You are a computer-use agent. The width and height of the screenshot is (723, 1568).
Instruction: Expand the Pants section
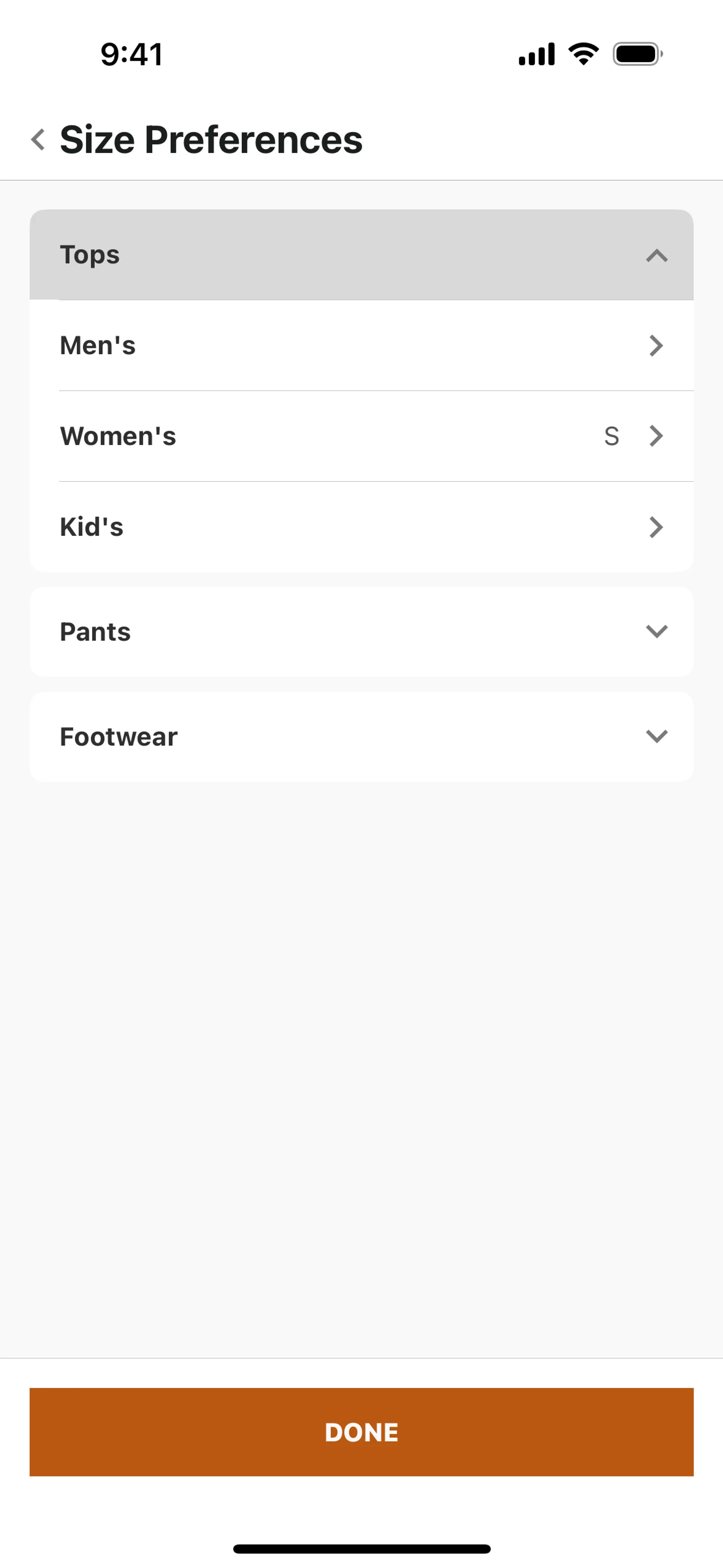(x=361, y=631)
